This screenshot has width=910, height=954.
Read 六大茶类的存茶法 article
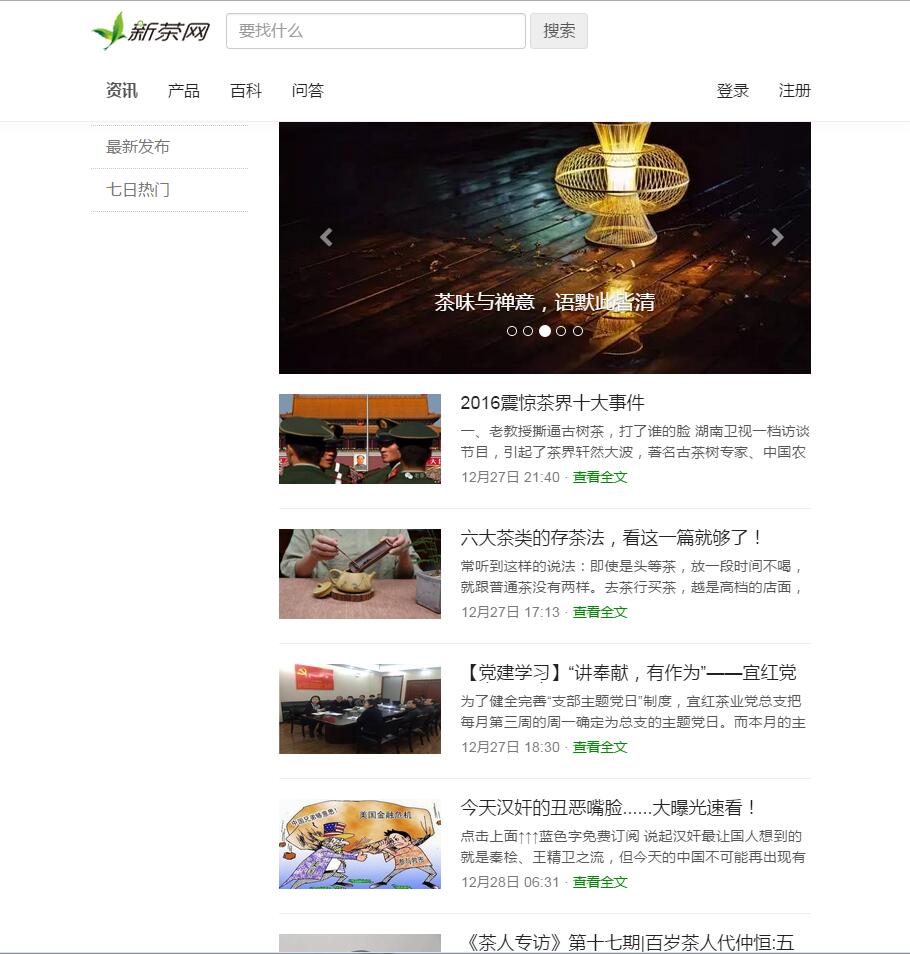tap(611, 538)
